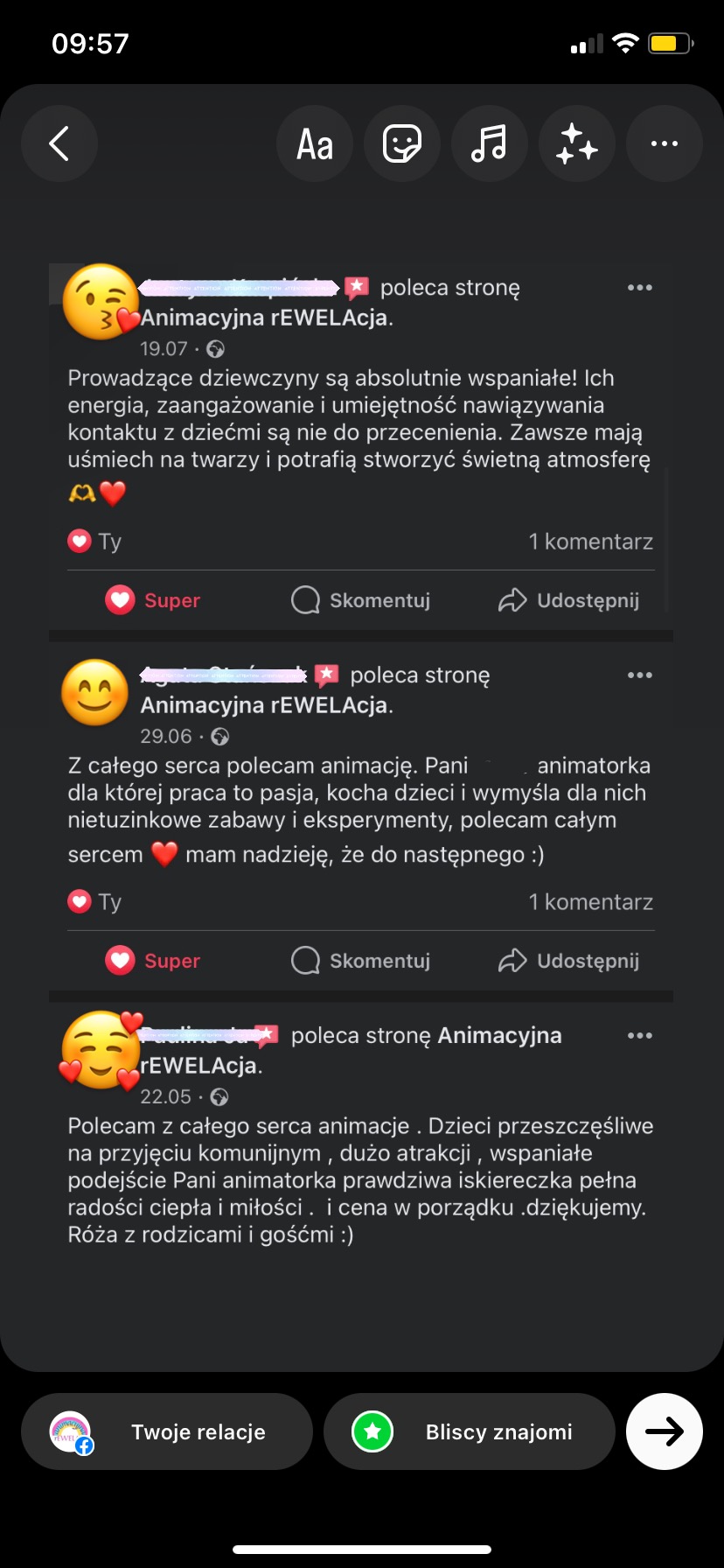Screen dimensions: 724x1568
Task: Open the three-dot menu on the 29.06 post
Action: pos(640,675)
